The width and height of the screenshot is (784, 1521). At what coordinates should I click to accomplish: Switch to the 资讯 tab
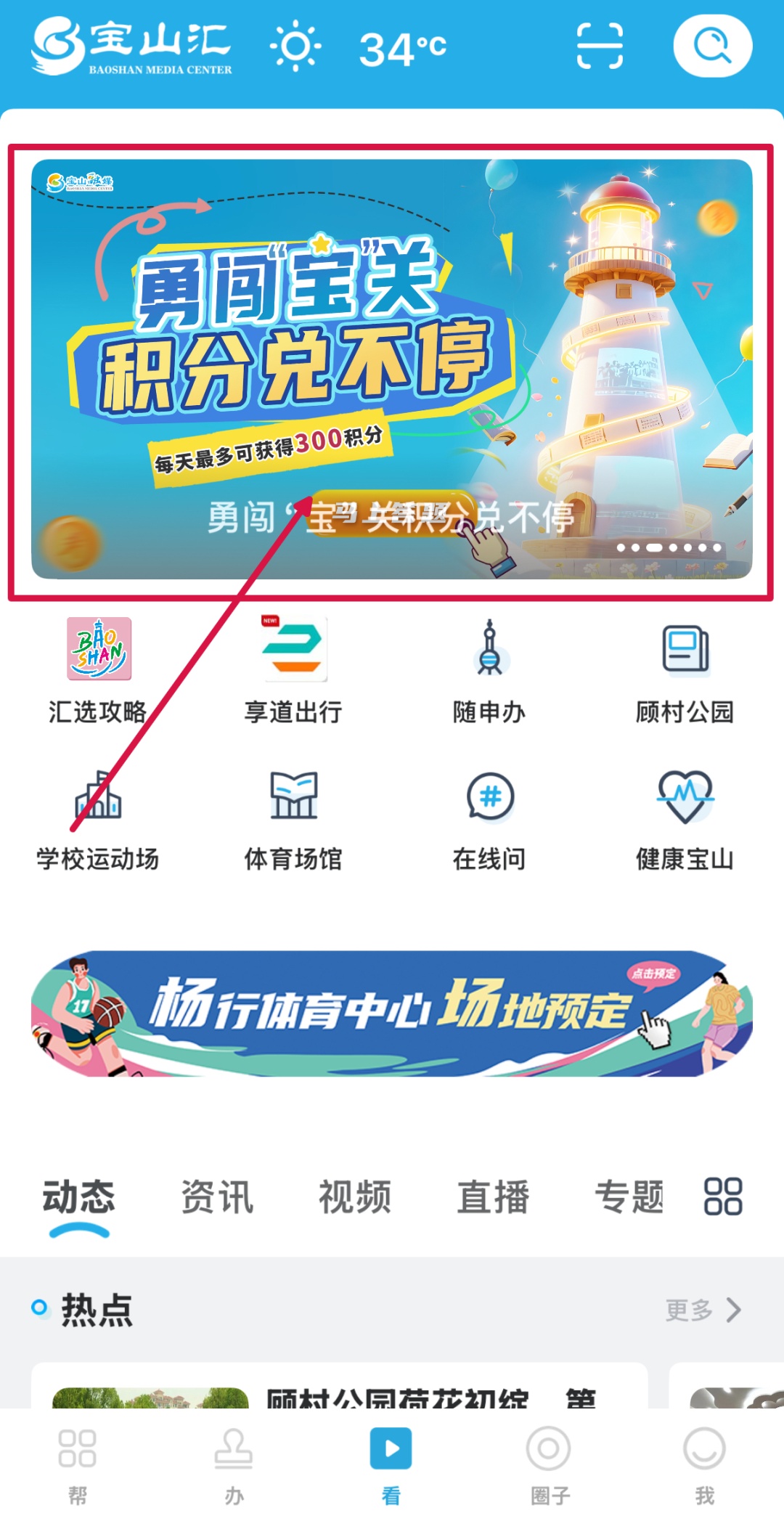pyautogui.click(x=217, y=1198)
